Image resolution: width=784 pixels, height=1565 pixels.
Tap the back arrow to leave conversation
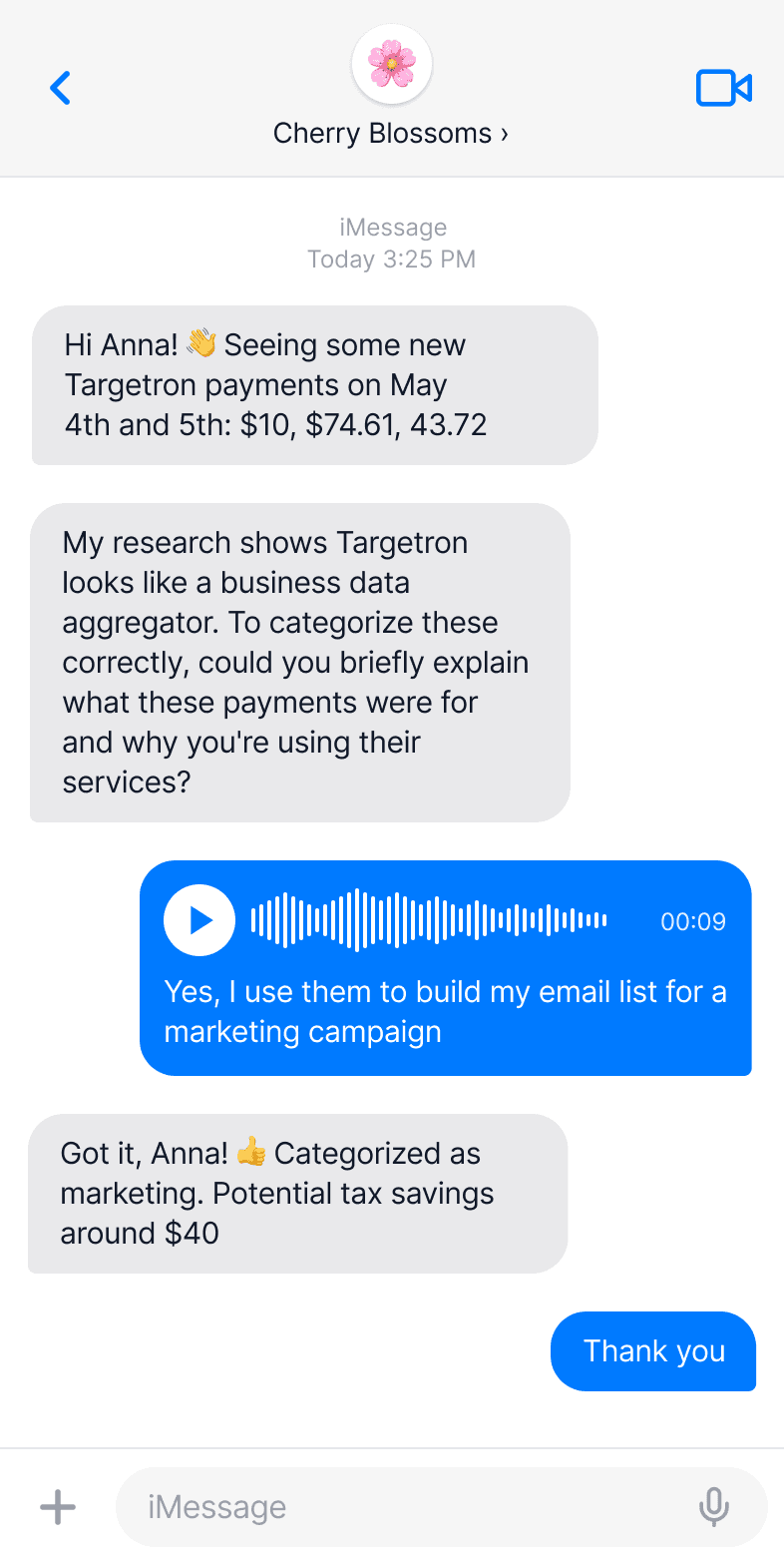(x=60, y=88)
